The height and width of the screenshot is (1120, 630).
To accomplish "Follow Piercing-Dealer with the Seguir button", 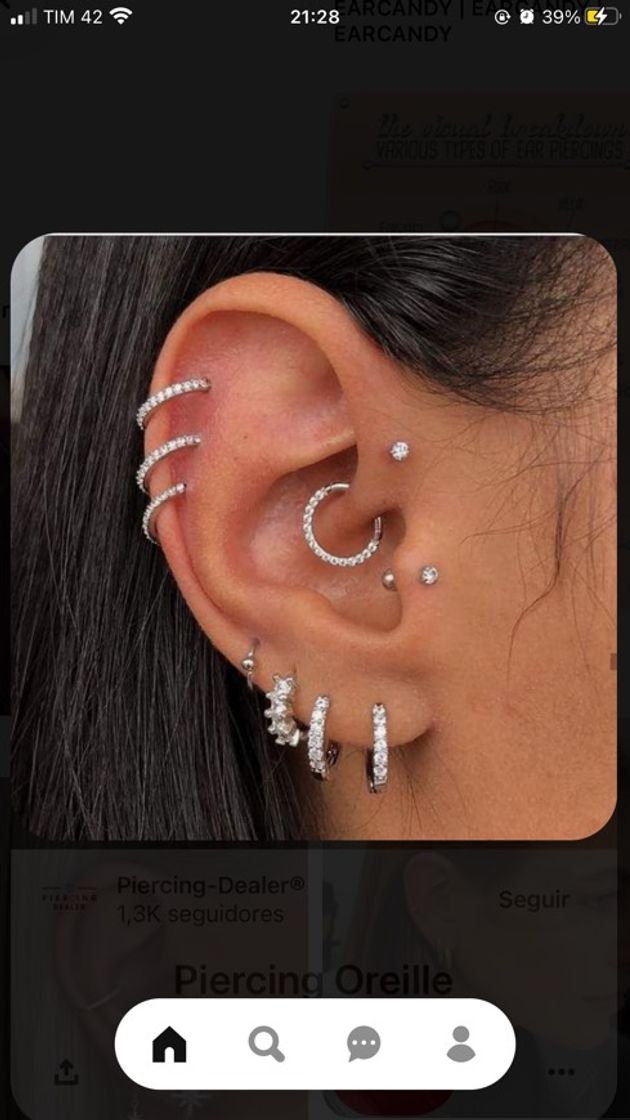I will tap(534, 899).
